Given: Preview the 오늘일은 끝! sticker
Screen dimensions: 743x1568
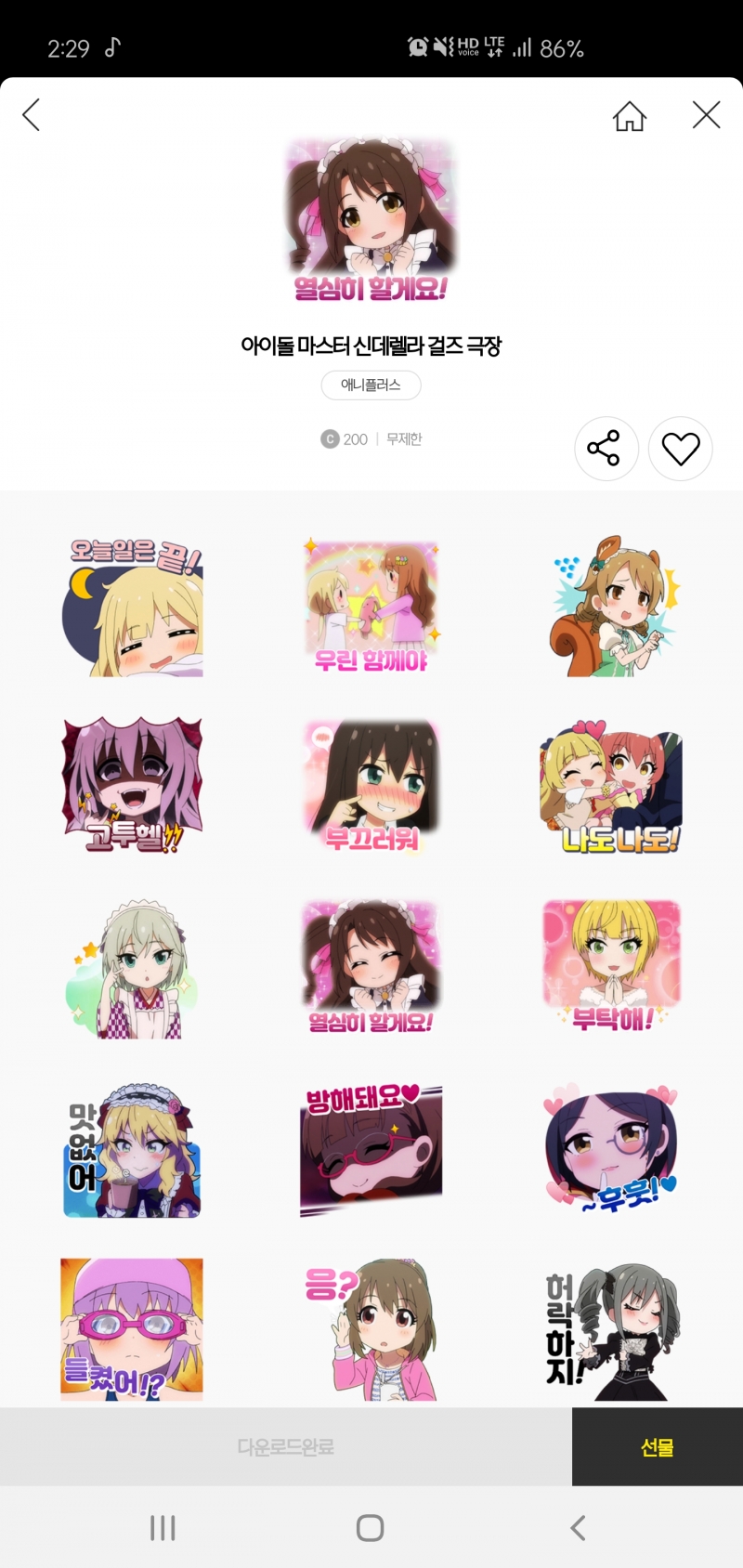Looking at the screenshot, I should click(x=132, y=608).
